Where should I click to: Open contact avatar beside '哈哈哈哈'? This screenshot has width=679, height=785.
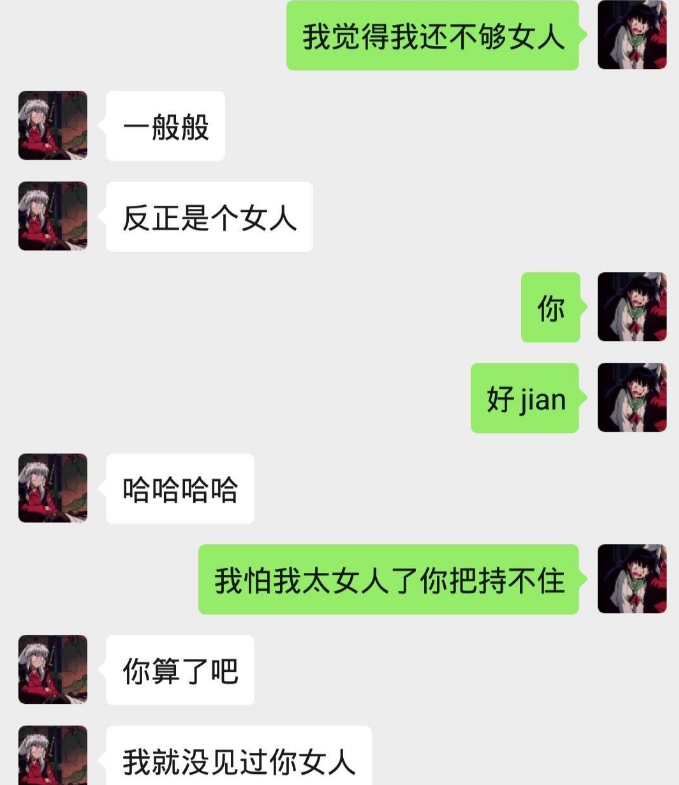tap(52, 488)
